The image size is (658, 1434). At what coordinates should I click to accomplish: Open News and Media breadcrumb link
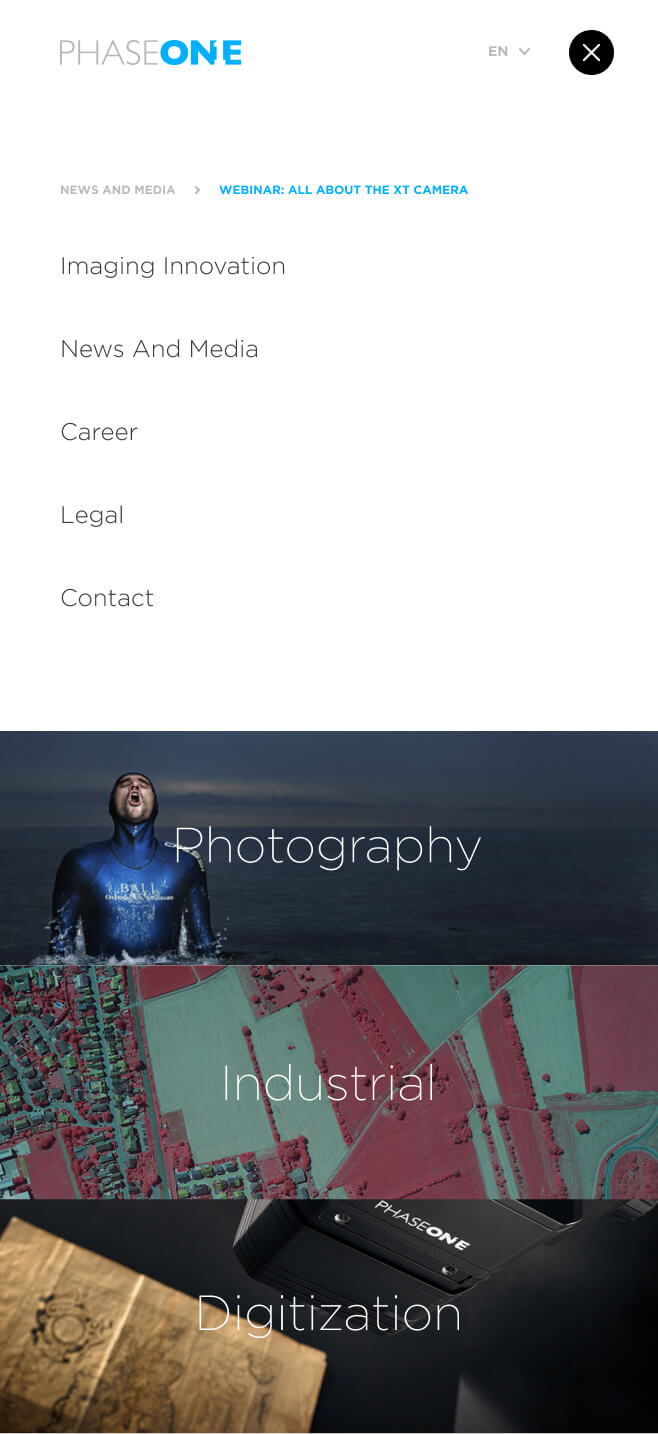click(117, 190)
